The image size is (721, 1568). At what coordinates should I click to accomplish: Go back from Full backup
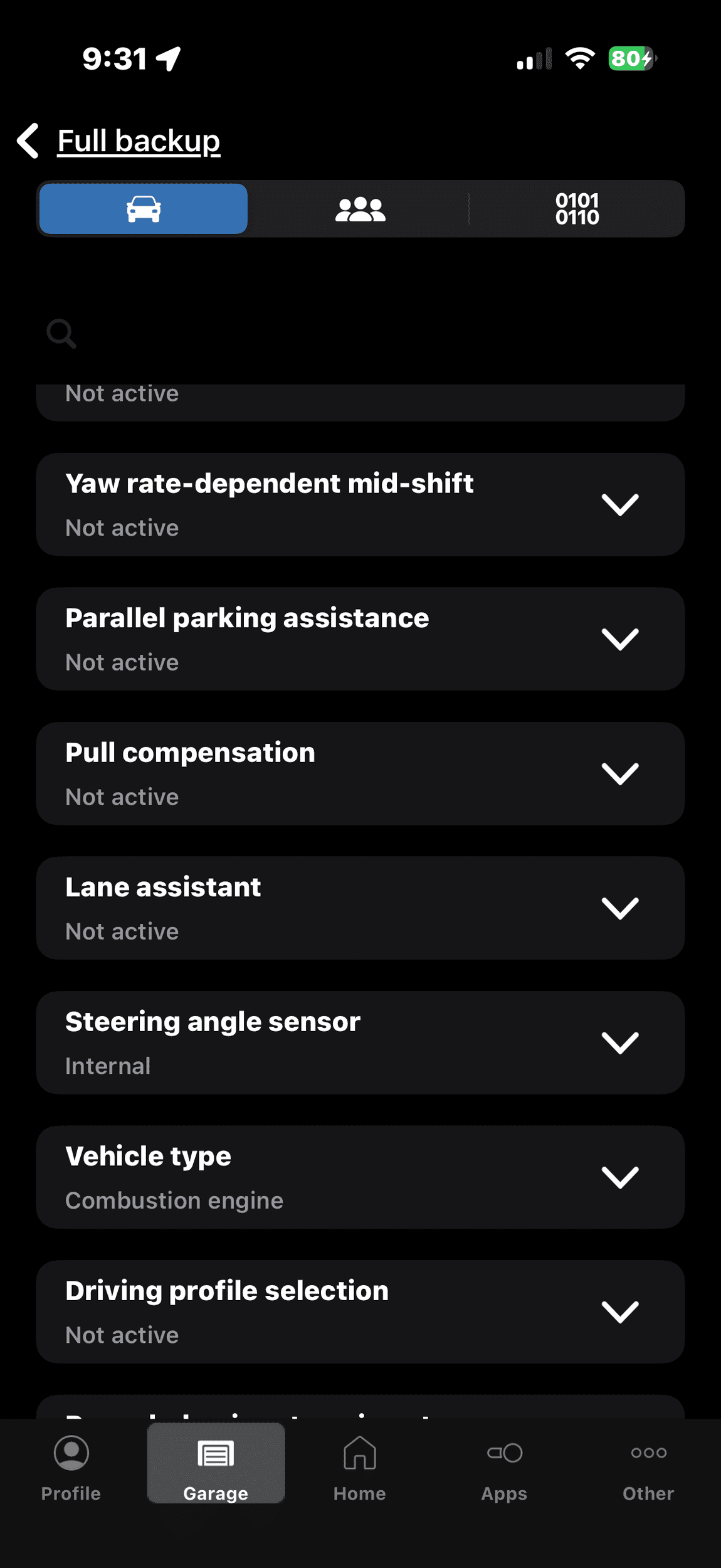click(x=28, y=140)
